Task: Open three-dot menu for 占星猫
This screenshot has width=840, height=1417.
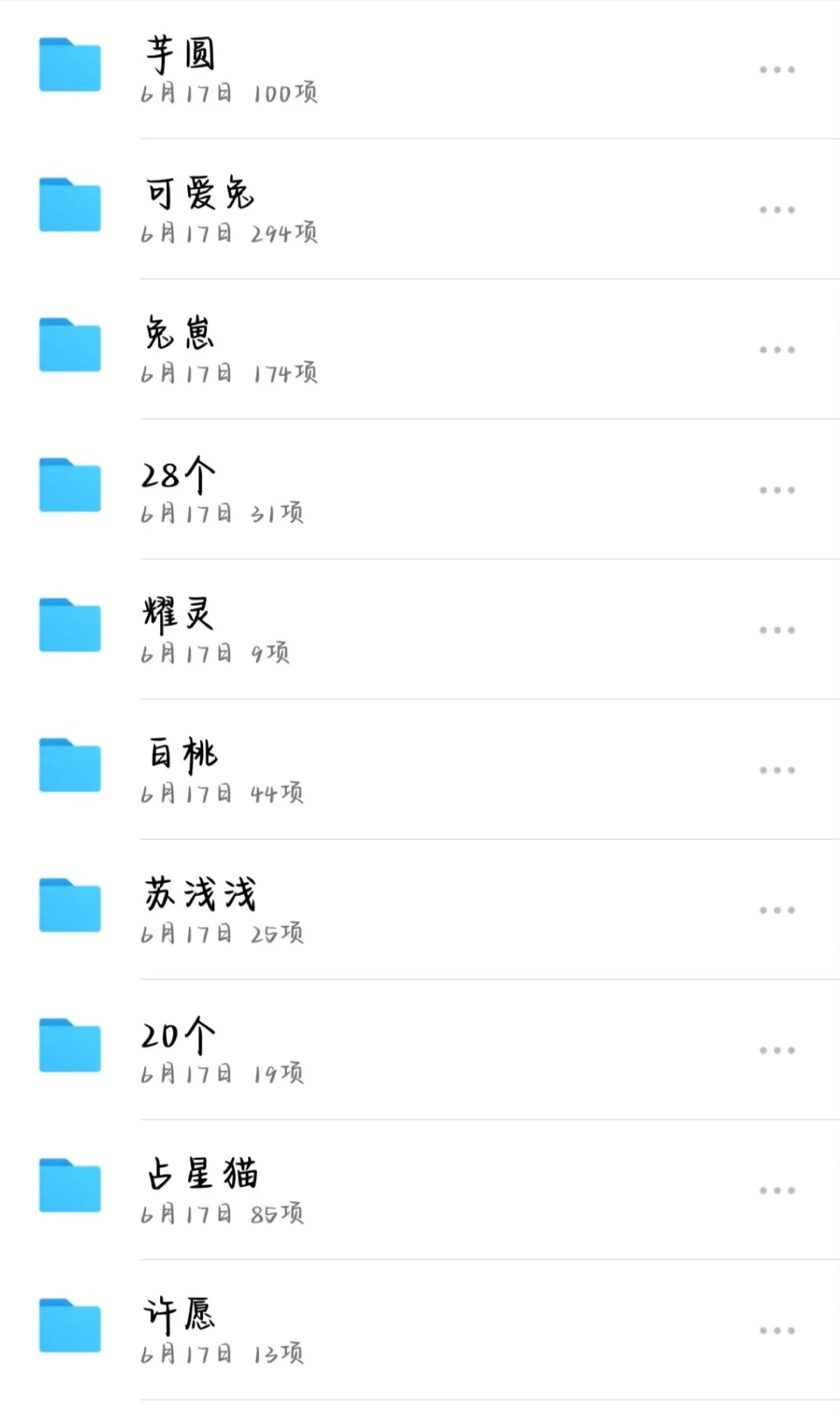Action: coord(777,1191)
